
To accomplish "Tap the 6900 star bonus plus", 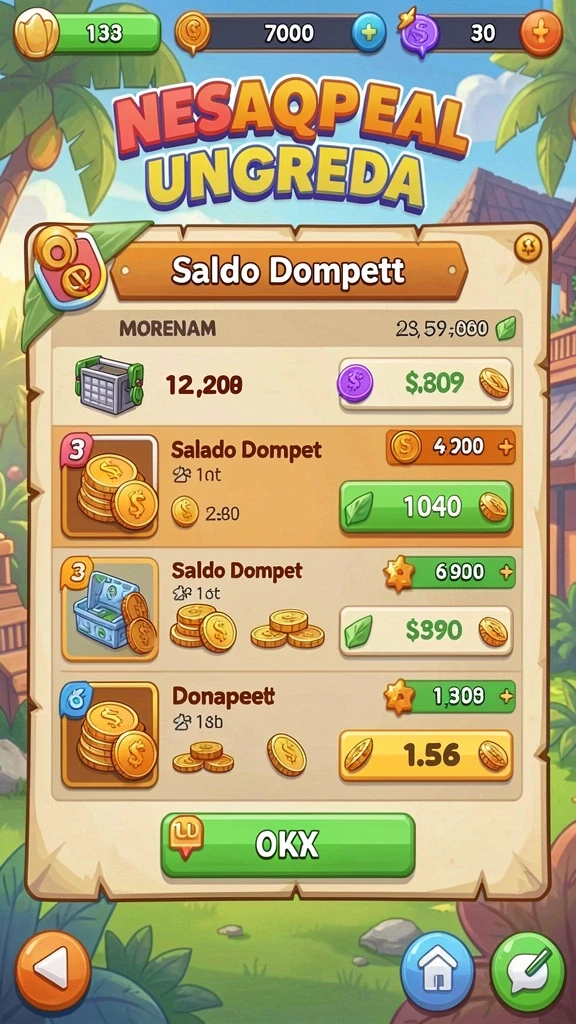I will (x=506, y=572).
